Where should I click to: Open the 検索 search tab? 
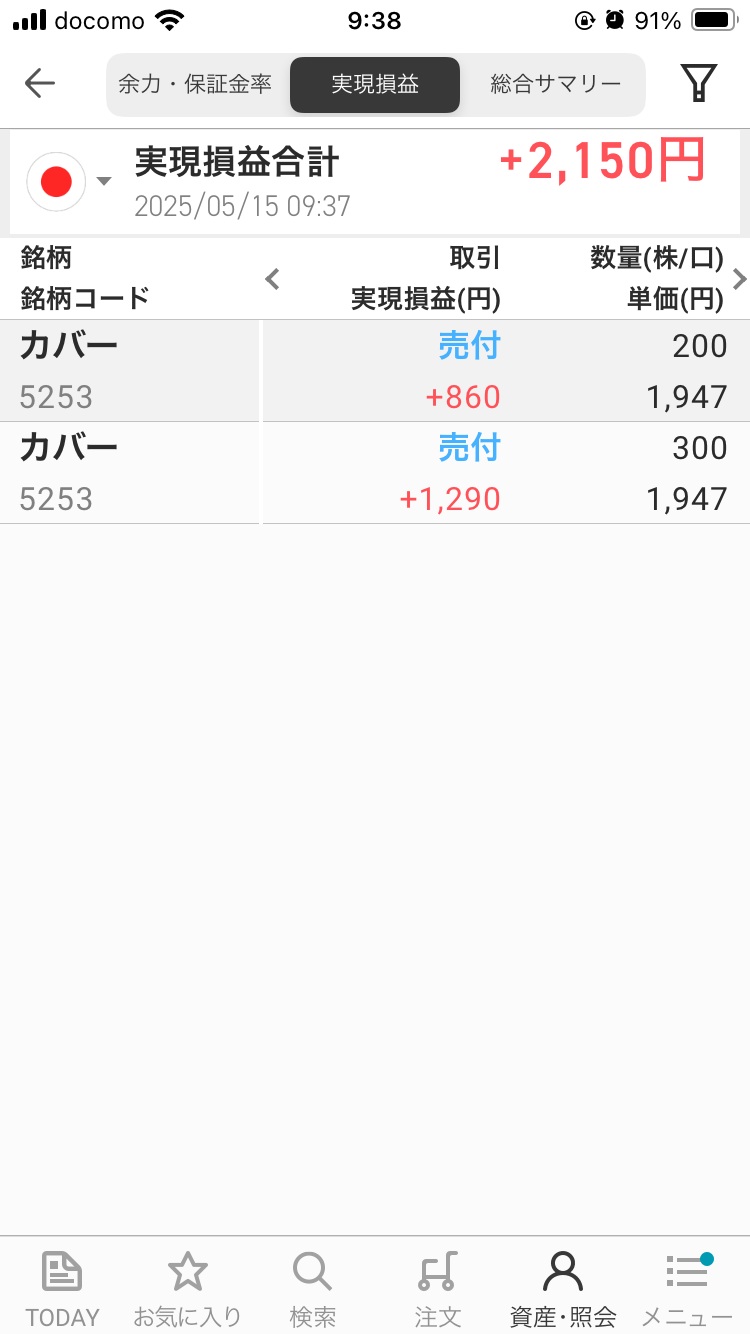[x=312, y=1289]
